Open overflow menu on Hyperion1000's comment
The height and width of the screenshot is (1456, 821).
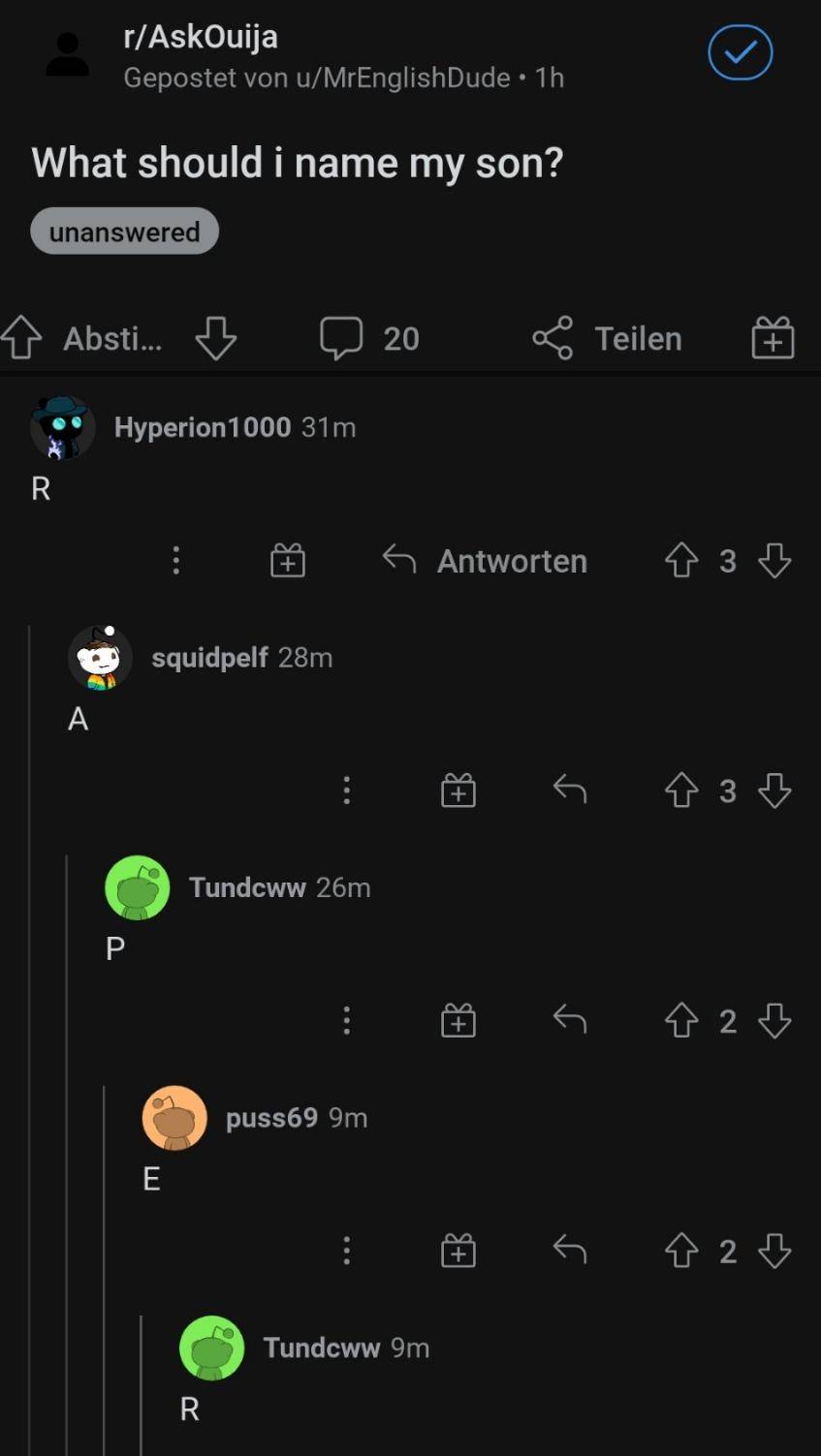point(175,560)
